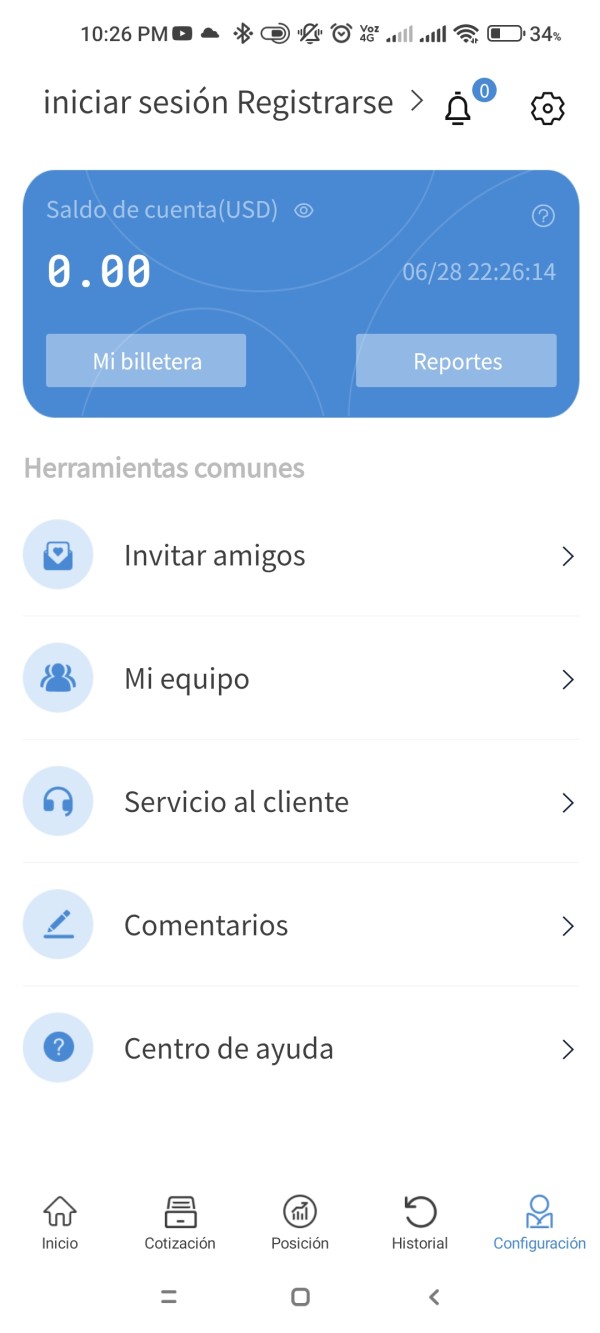
Task: Switch to the Cotización tab
Action: click(180, 1223)
